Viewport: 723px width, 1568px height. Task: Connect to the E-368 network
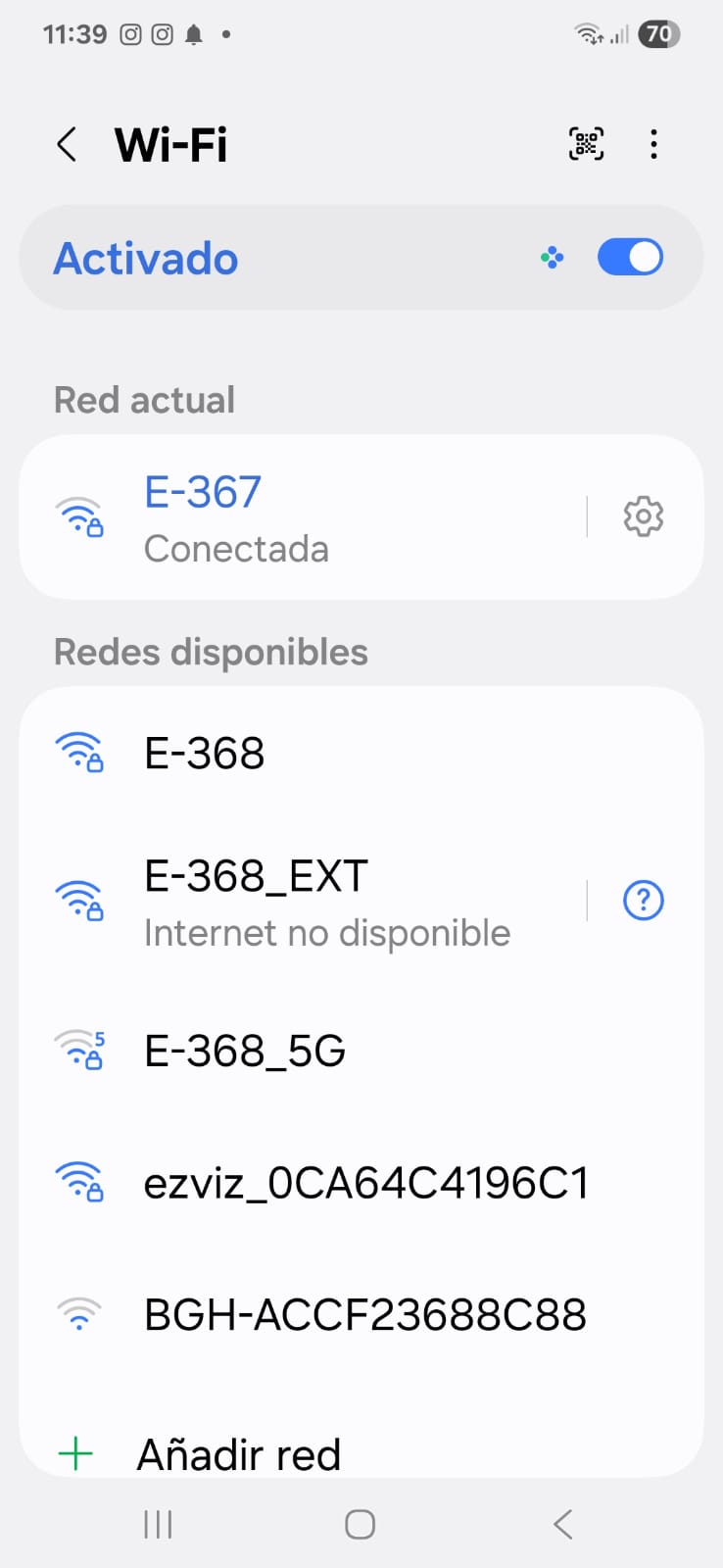pos(294,754)
